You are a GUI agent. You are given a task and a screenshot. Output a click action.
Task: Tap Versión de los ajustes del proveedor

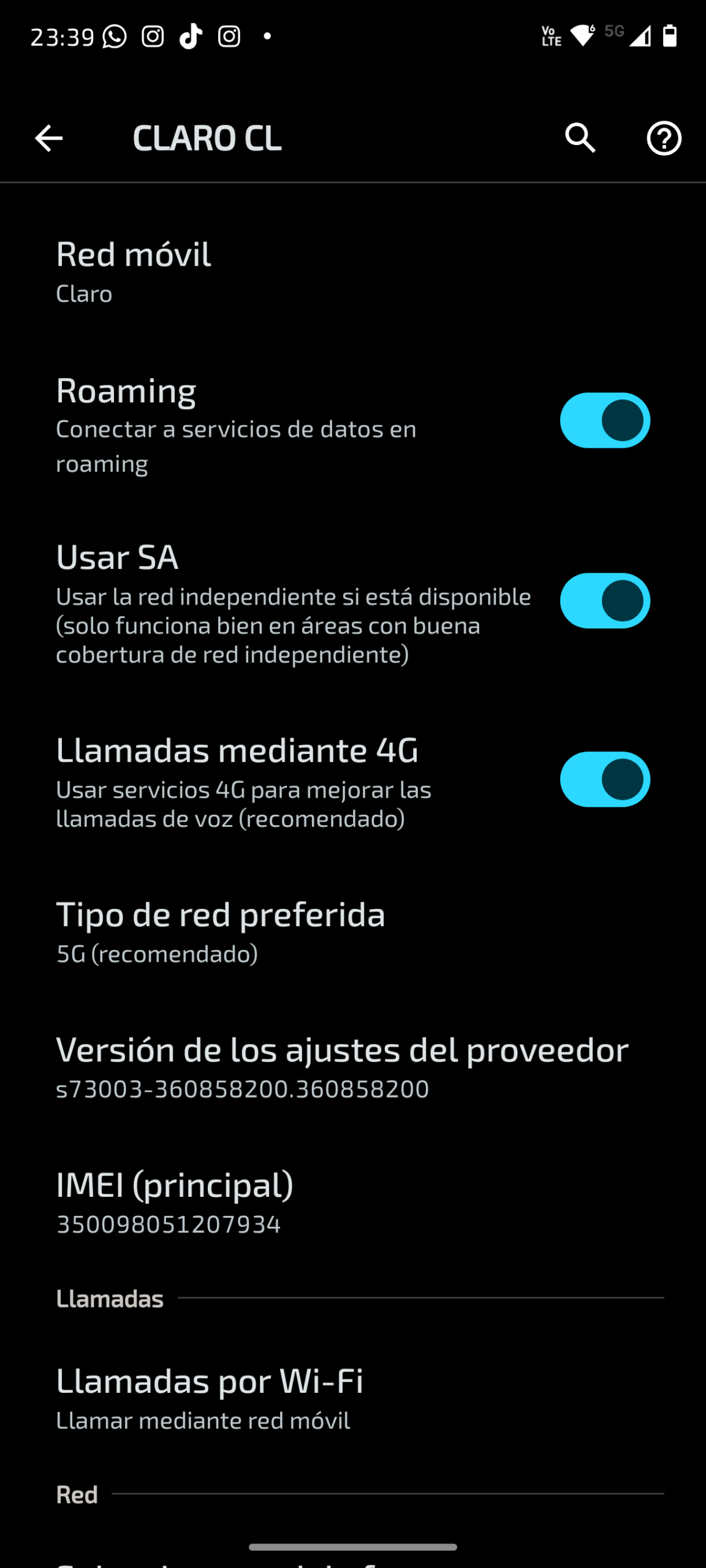click(341, 1067)
